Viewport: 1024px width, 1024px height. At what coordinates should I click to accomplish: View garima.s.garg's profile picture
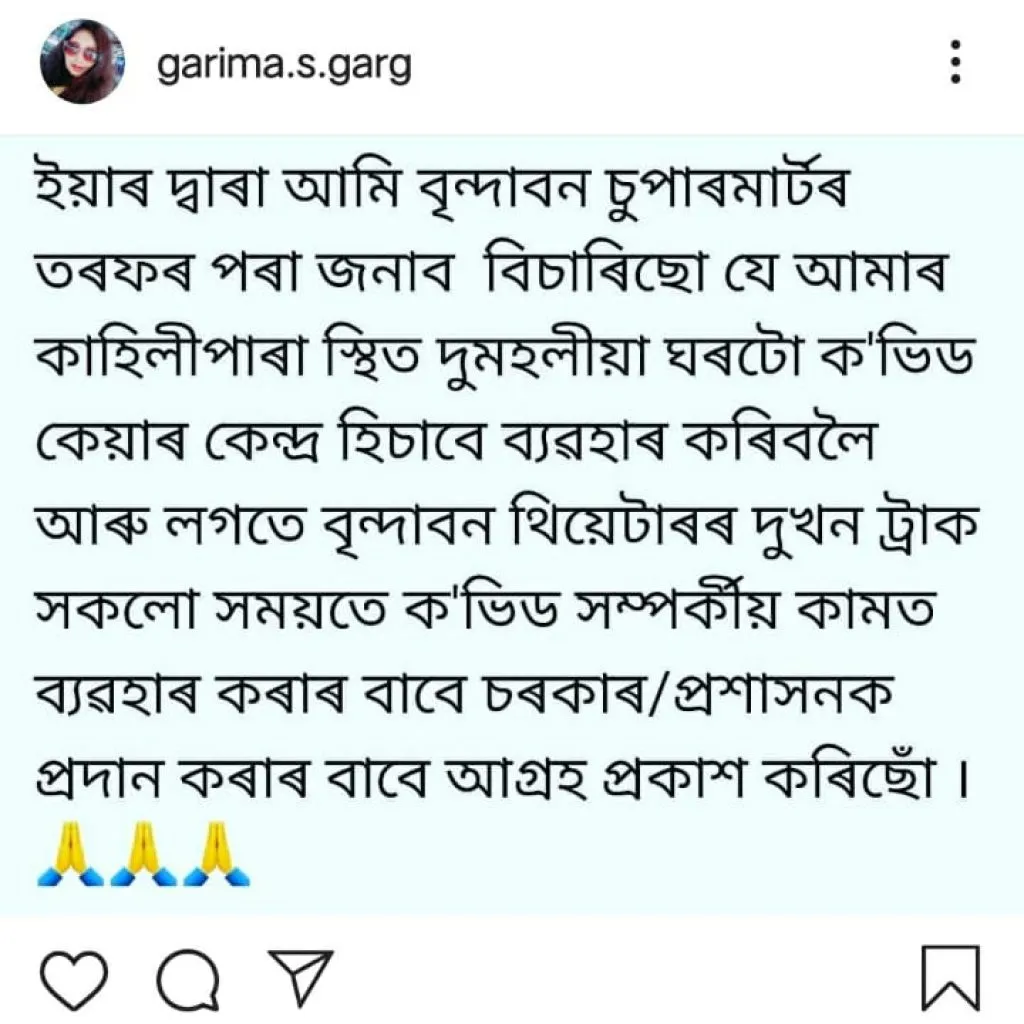[82, 62]
